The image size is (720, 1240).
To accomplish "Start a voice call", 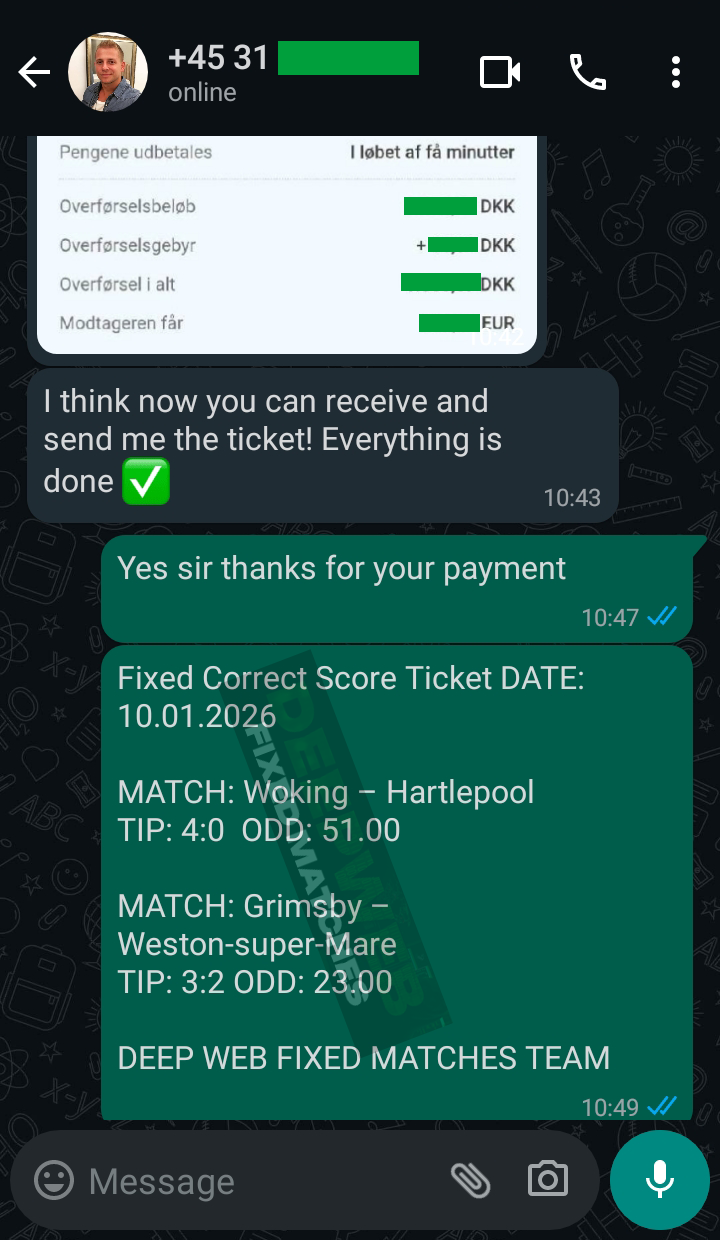I will 588,71.
